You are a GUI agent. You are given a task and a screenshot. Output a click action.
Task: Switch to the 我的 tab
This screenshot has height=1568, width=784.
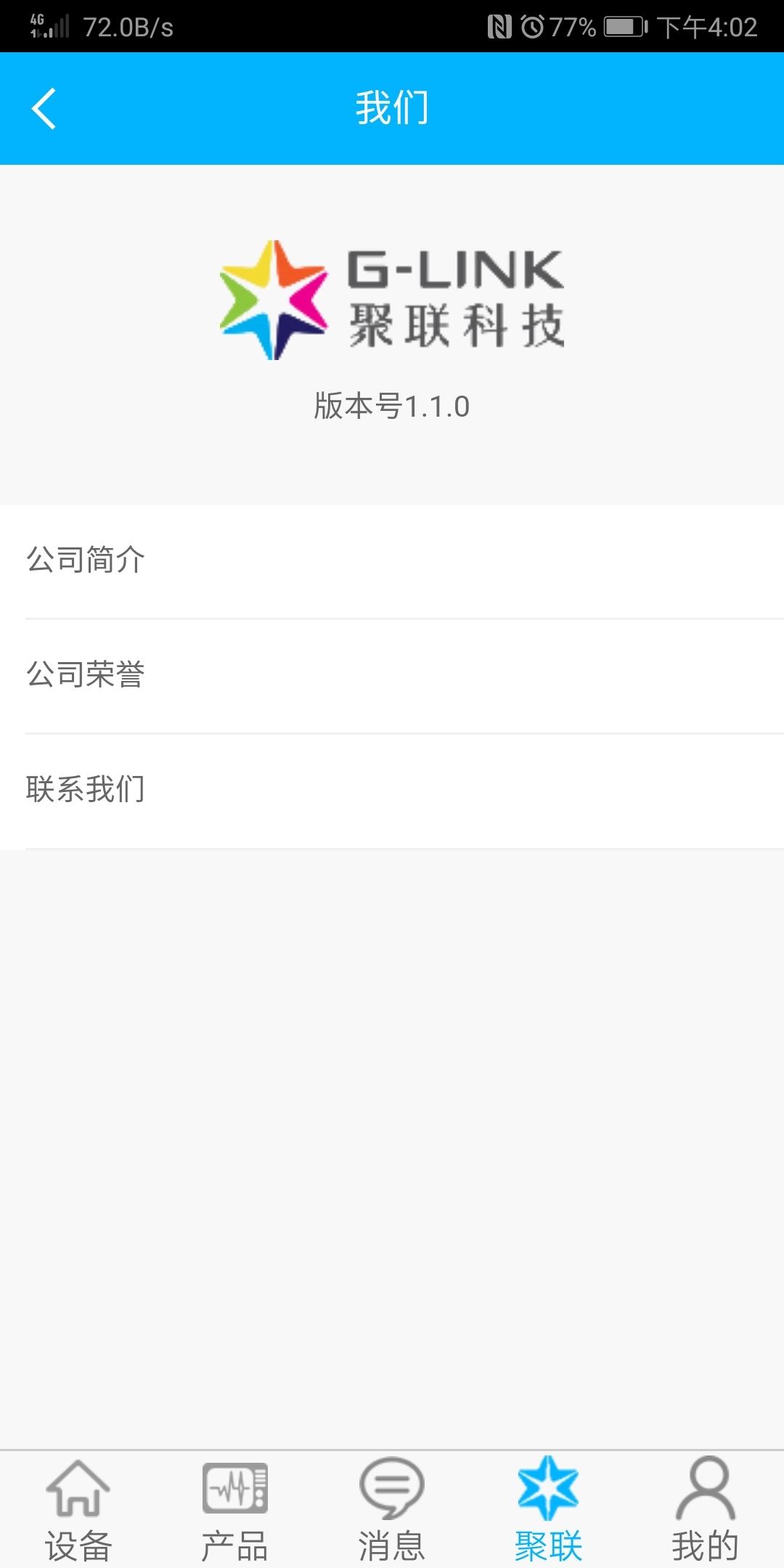(706, 1510)
